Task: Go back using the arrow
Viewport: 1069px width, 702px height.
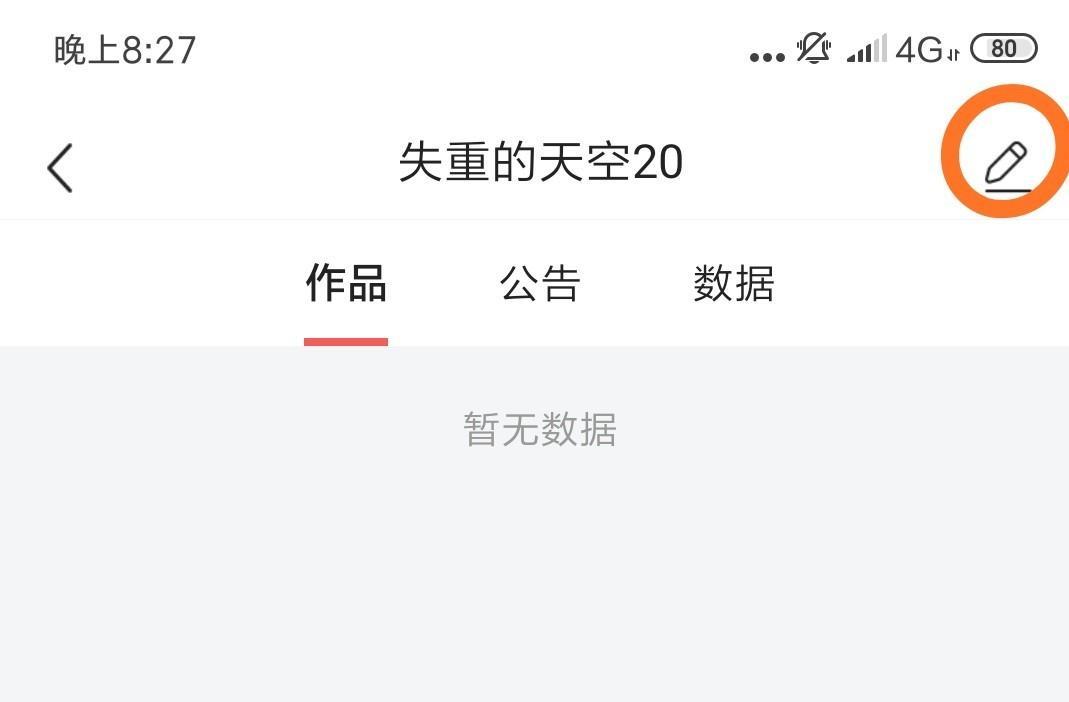Action: tap(60, 167)
